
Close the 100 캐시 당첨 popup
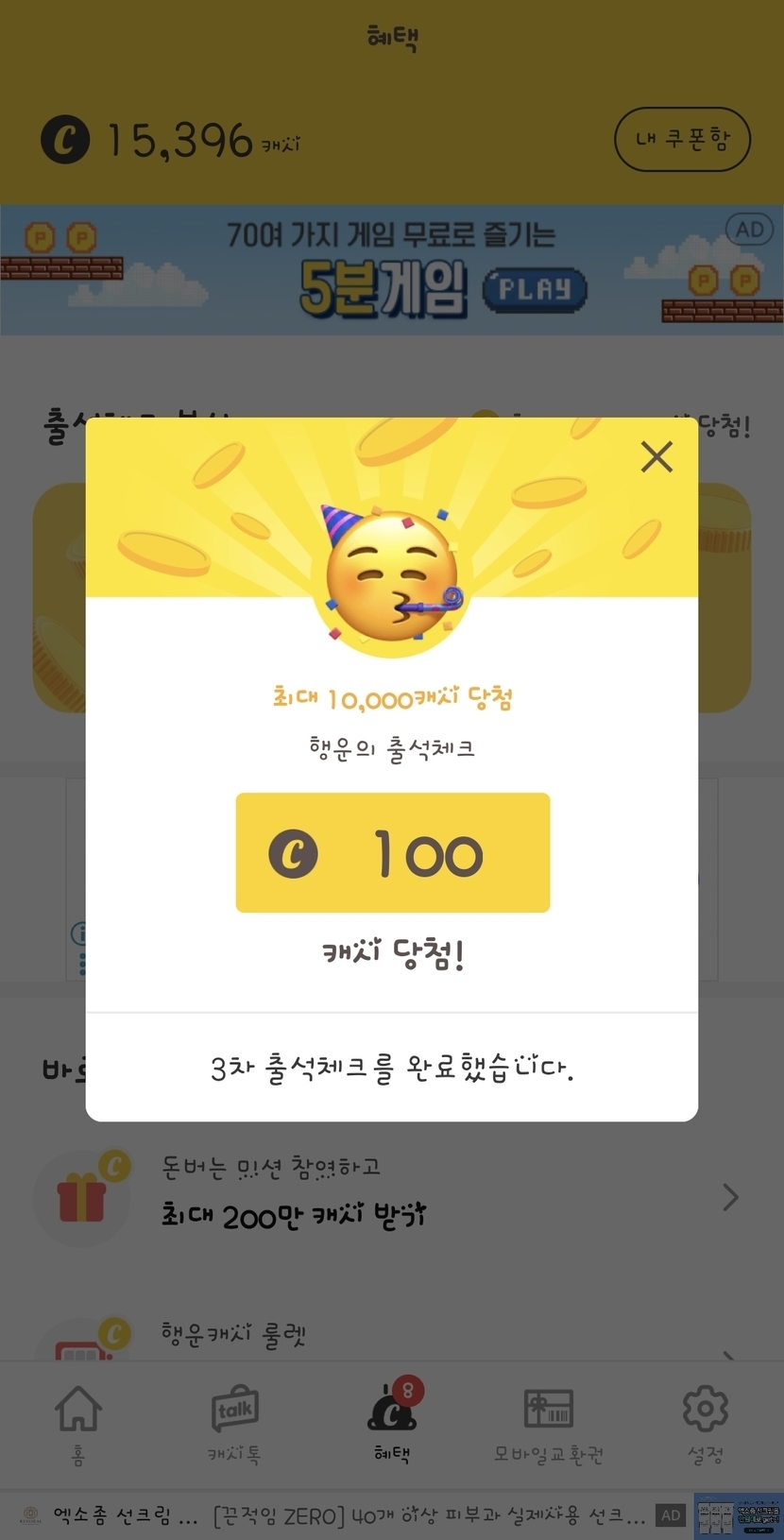click(x=656, y=457)
